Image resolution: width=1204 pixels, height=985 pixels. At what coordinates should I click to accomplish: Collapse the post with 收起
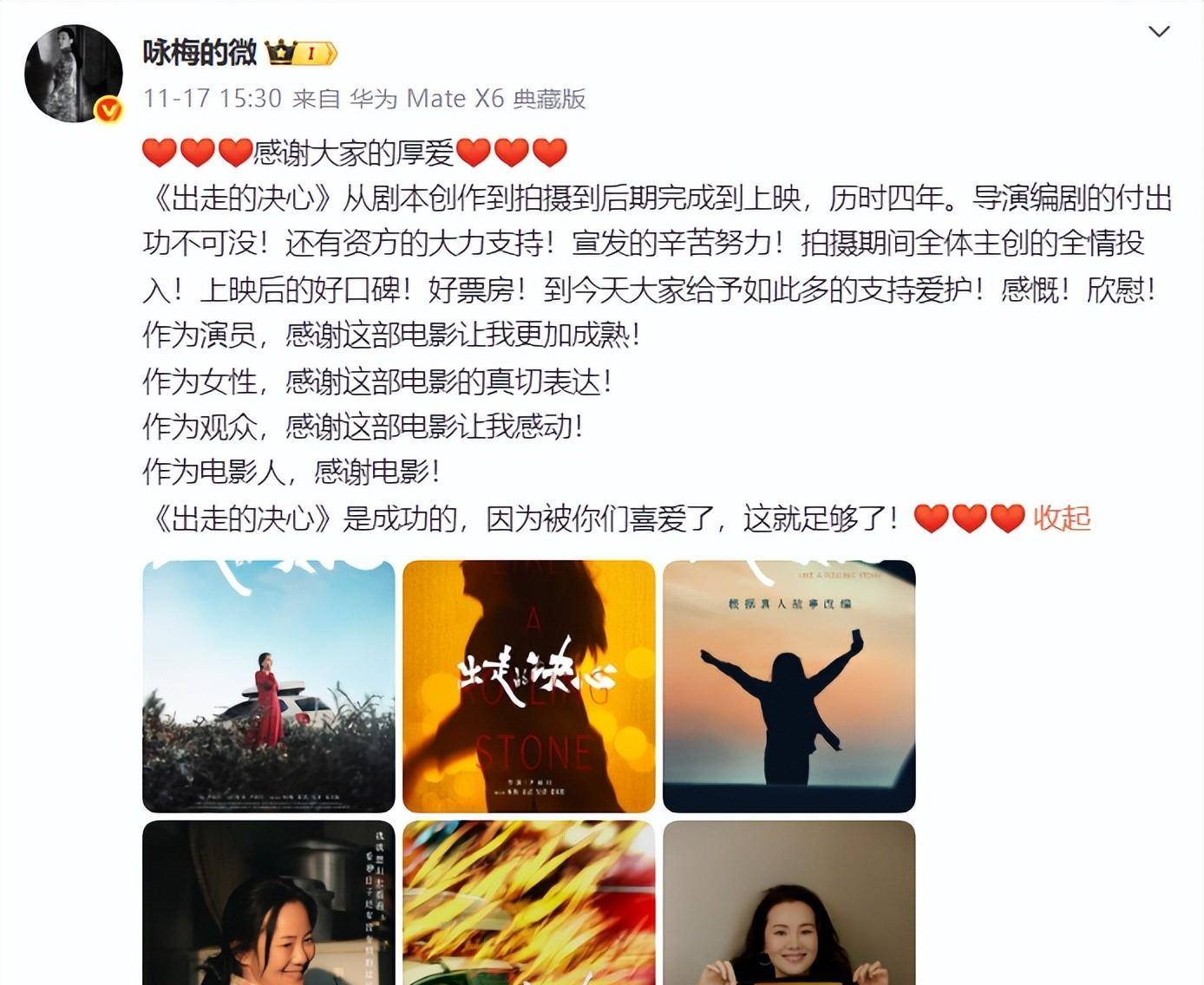[x=1062, y=518]
